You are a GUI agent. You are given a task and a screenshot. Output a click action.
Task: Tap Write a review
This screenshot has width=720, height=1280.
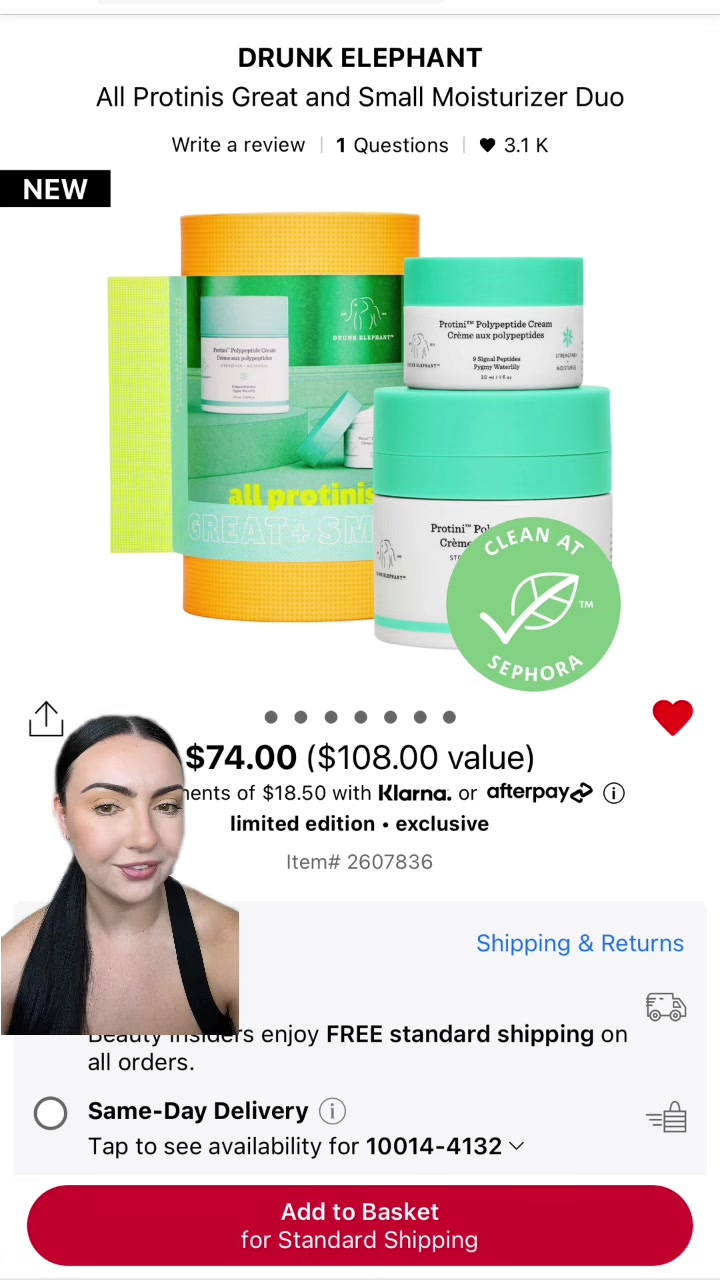[x=238, y=145]
